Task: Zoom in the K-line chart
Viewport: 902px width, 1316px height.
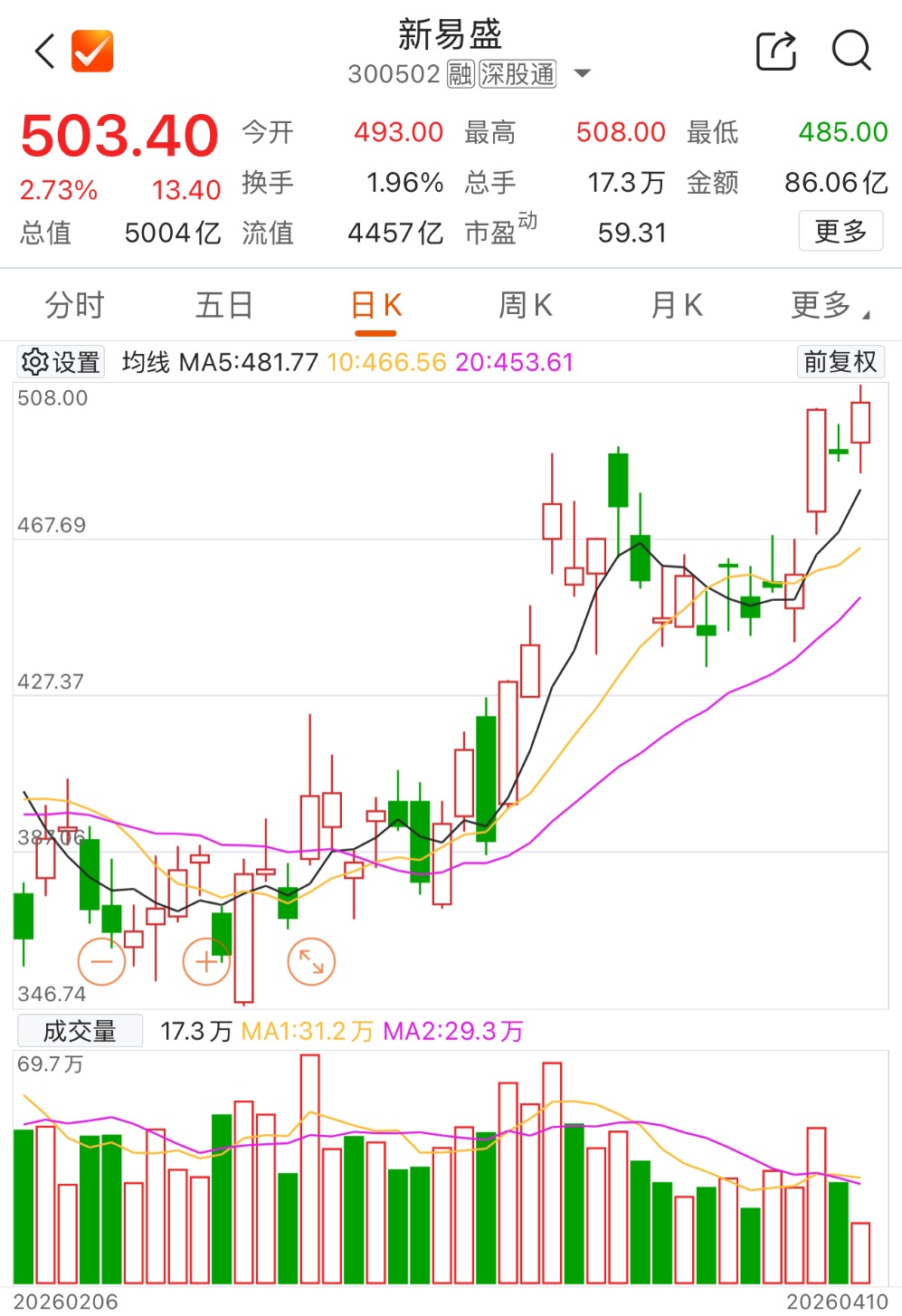Action: [x=206, y=961]
